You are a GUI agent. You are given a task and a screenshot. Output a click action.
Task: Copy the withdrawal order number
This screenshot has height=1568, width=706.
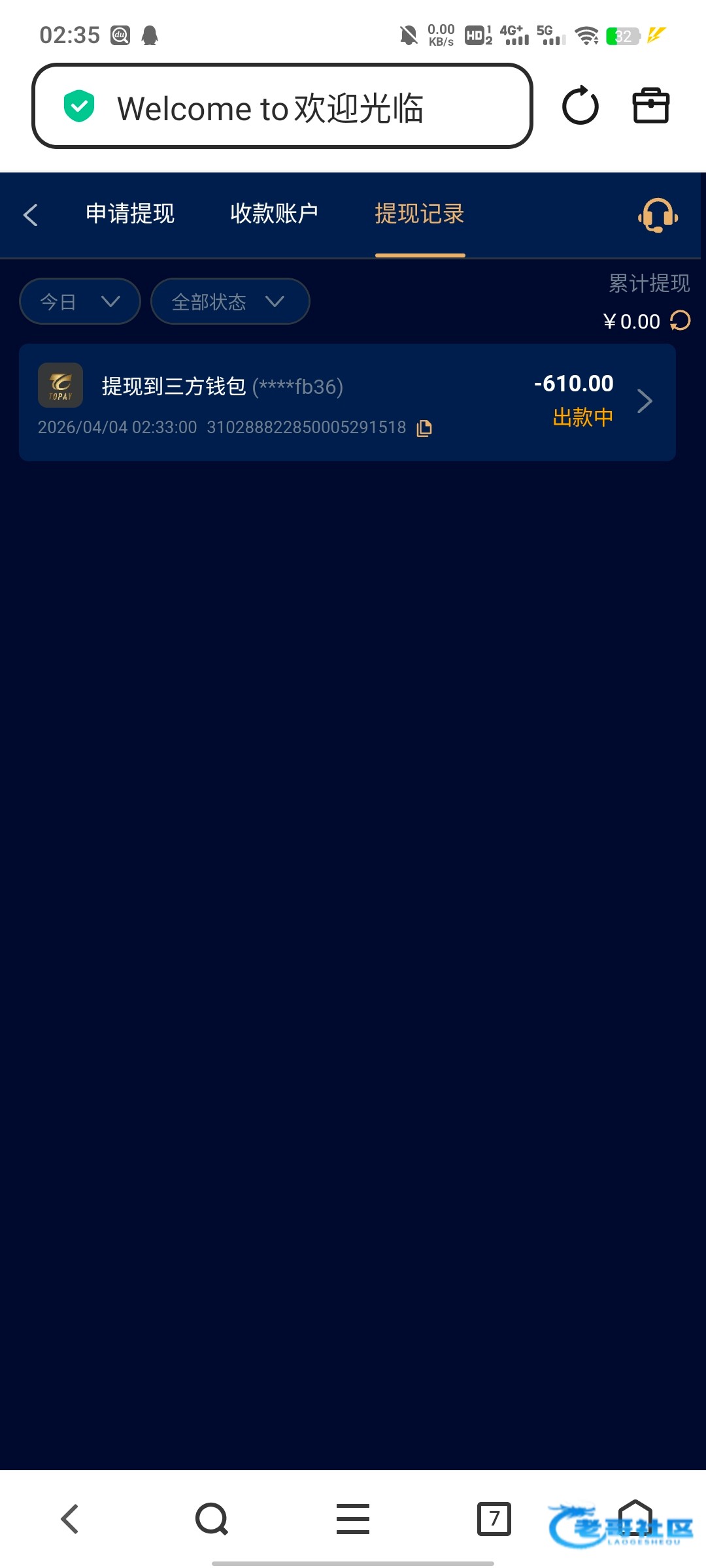tap(424, 428)
